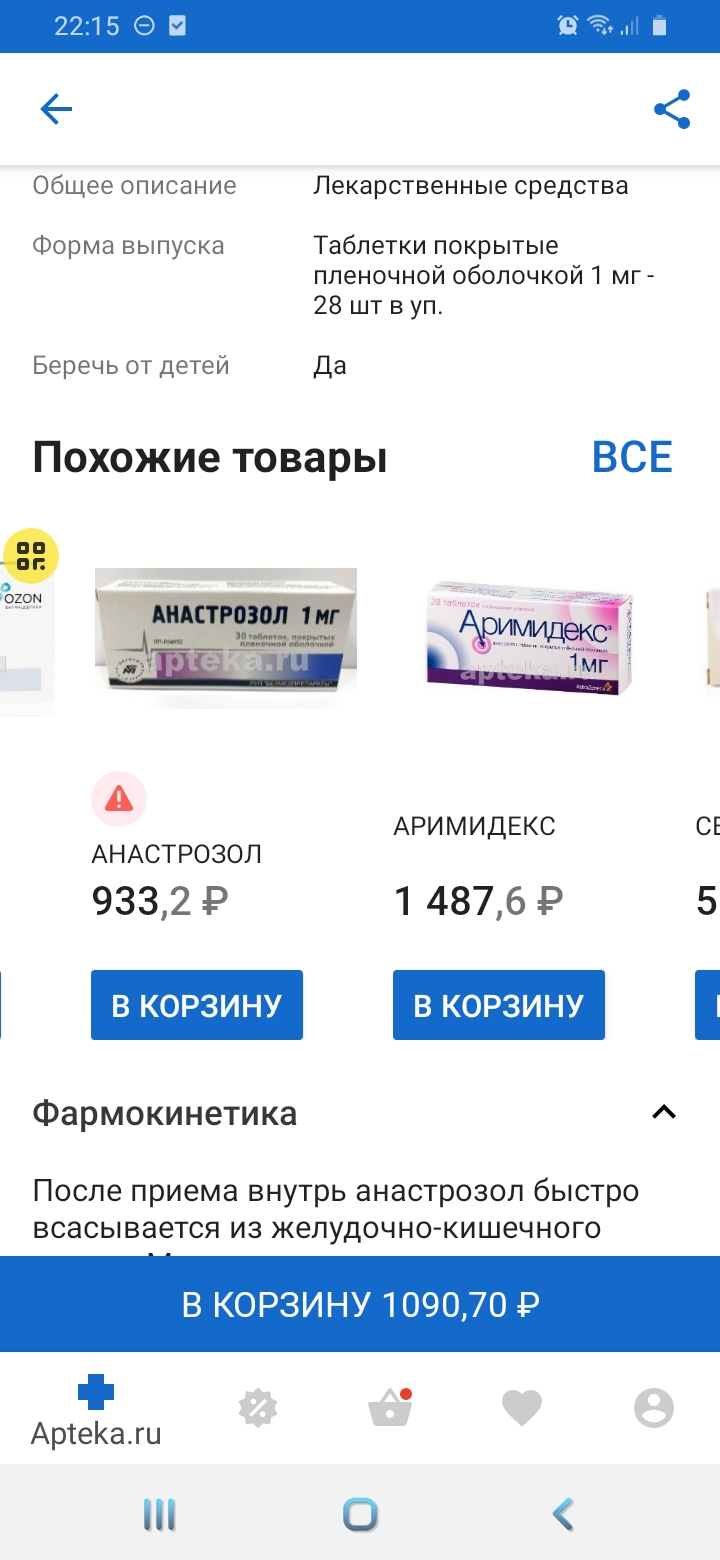Tap the yellow QR scanner button
Screen dimensions: 720x1560
coord(31,556)
